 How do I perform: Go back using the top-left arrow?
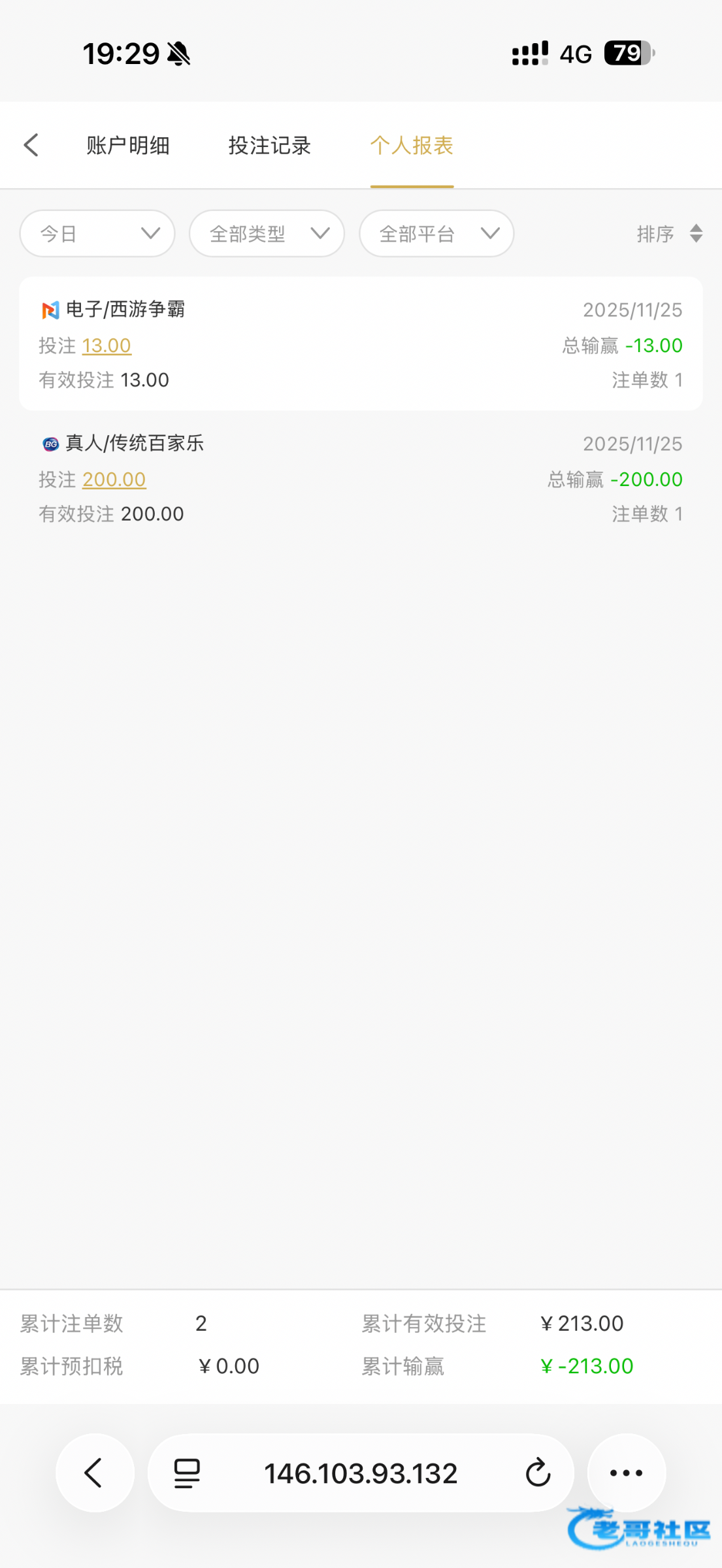tap(31, 145)
